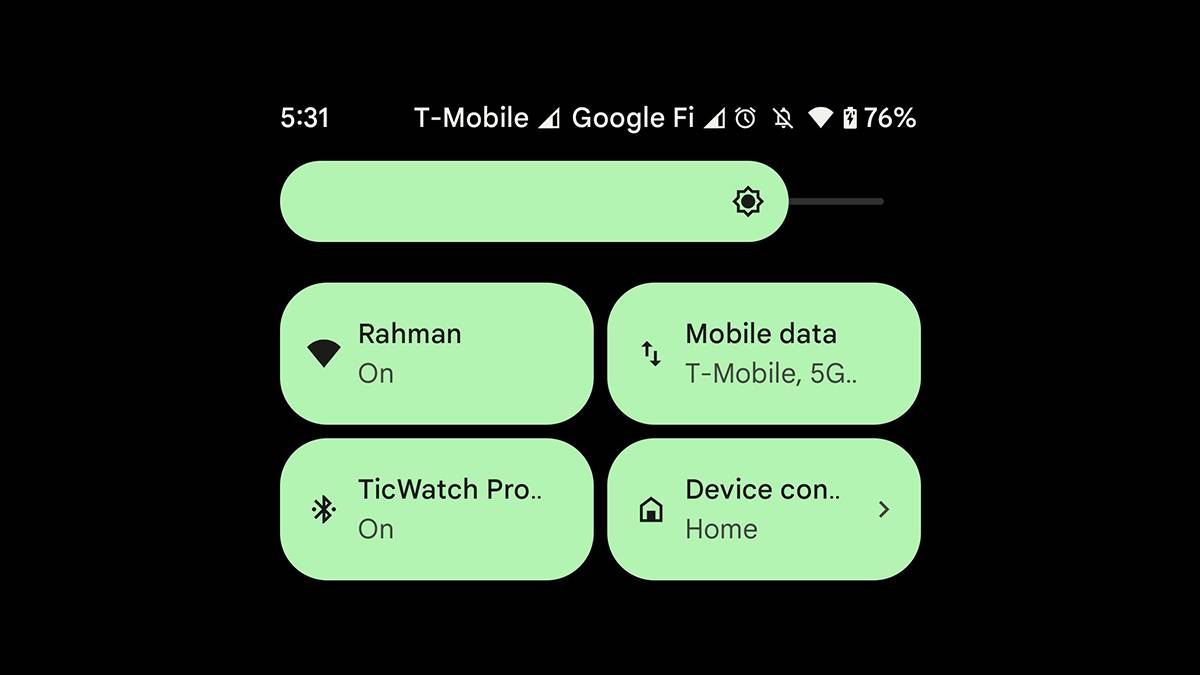Open Device controls Home tile
This screenshot has height=675, width=1200.
click(x=763, y=509)
